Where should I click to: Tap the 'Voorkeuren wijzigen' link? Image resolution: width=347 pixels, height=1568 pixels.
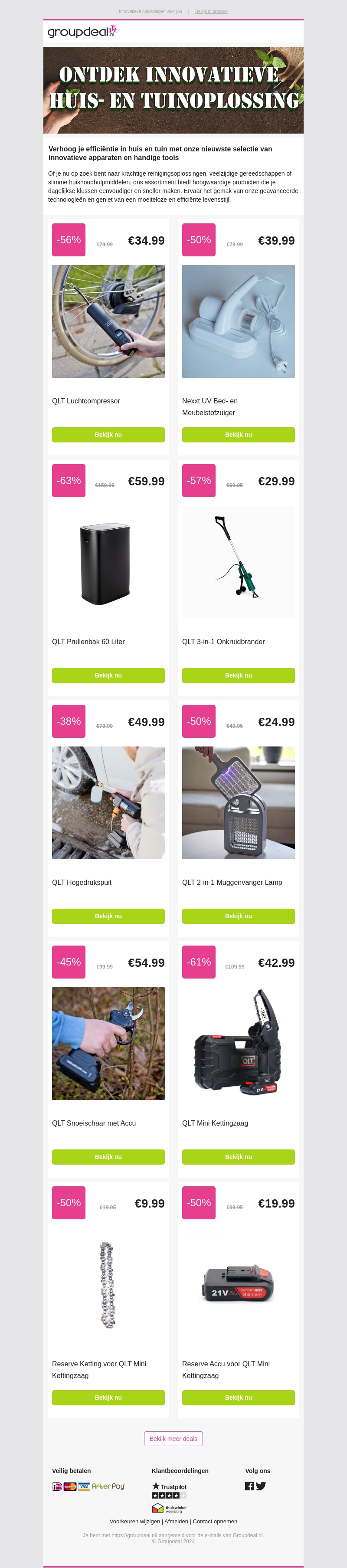[134, 1521]
